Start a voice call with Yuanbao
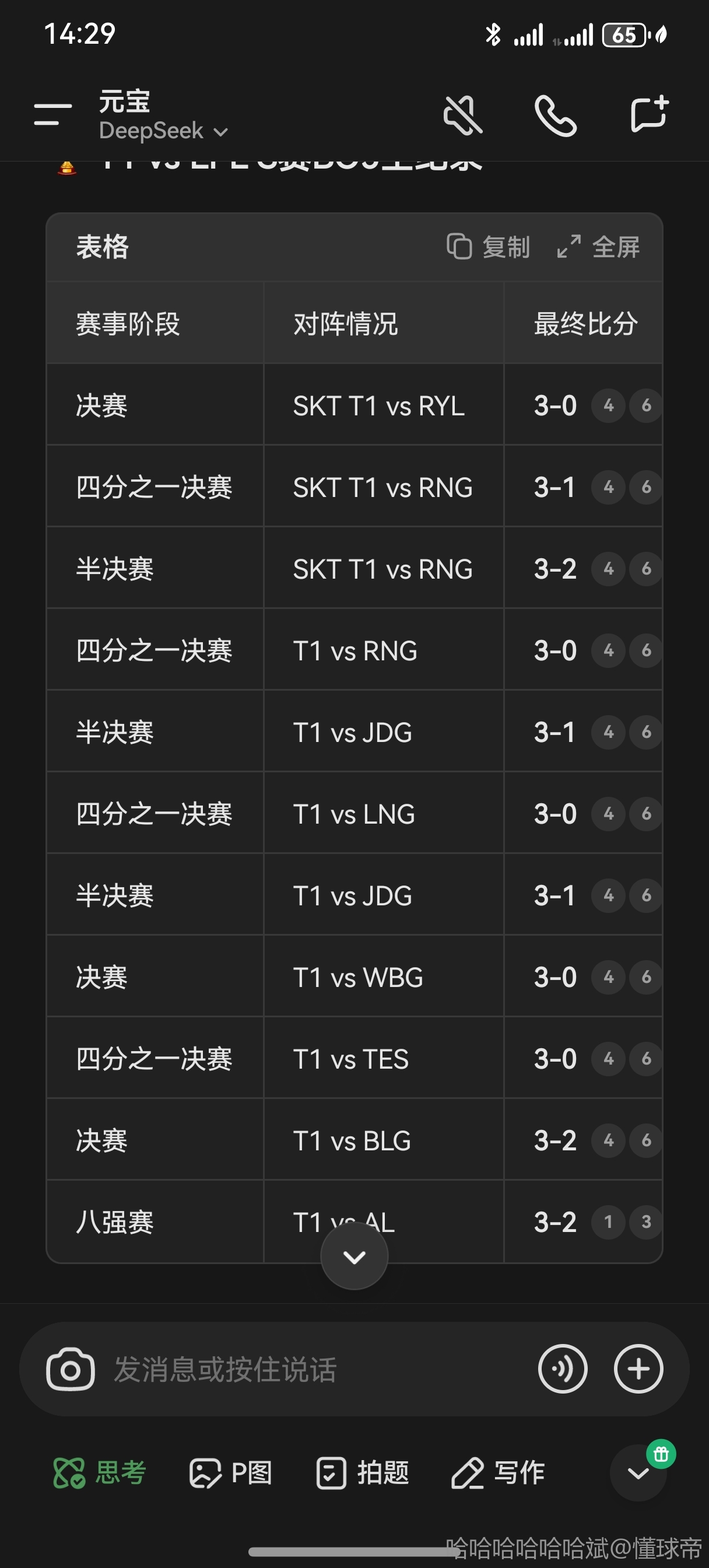This screenshot has height=1568, width=709. pyautogui.click(x=555, y=115)
